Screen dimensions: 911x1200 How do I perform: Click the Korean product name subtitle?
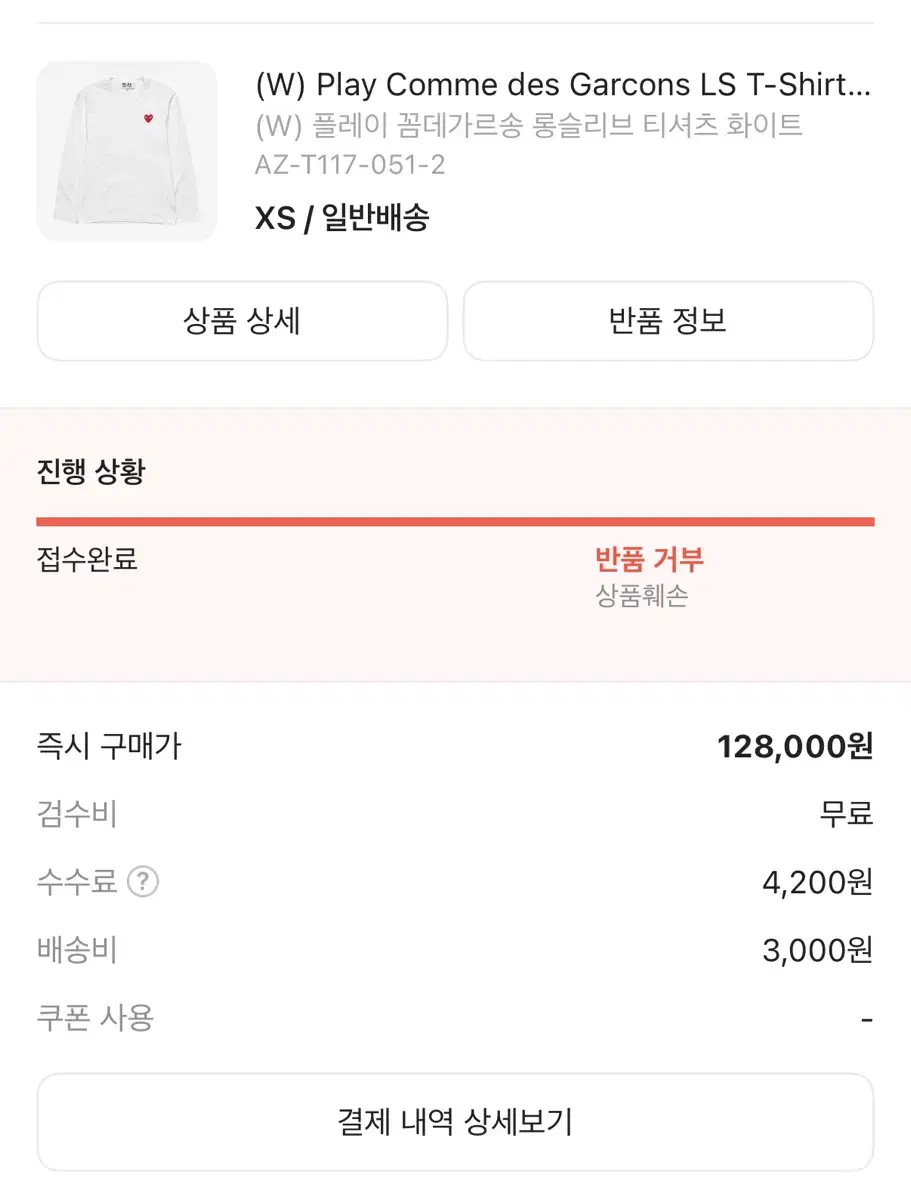[x=525, y=124]
